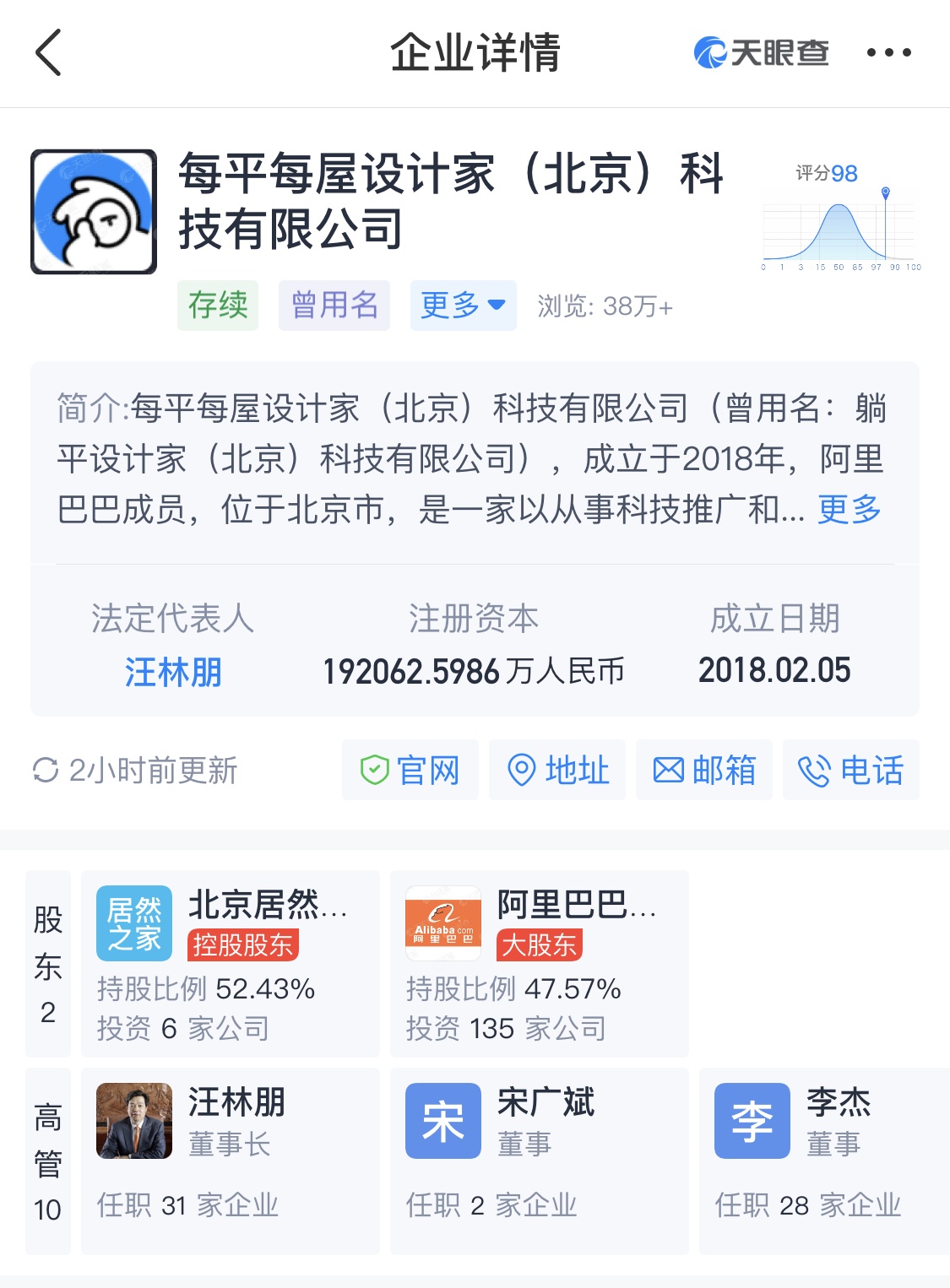Expand the company intro with 更多

849,509
